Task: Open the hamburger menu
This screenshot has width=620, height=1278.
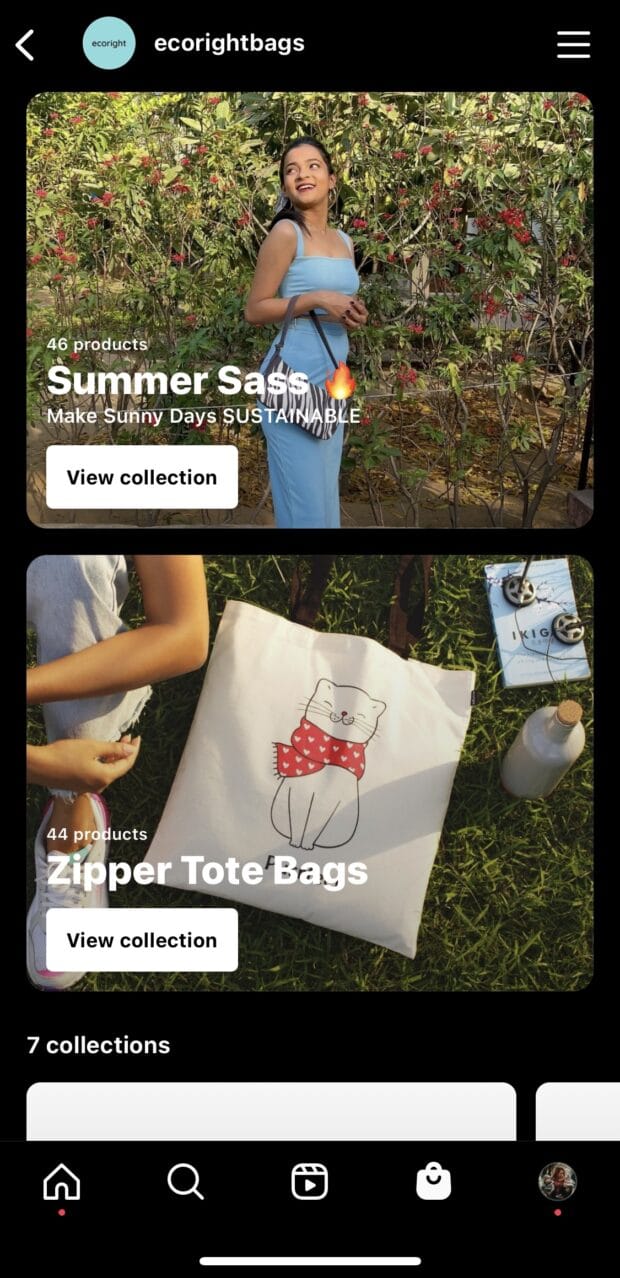Action: pos(573,44)
